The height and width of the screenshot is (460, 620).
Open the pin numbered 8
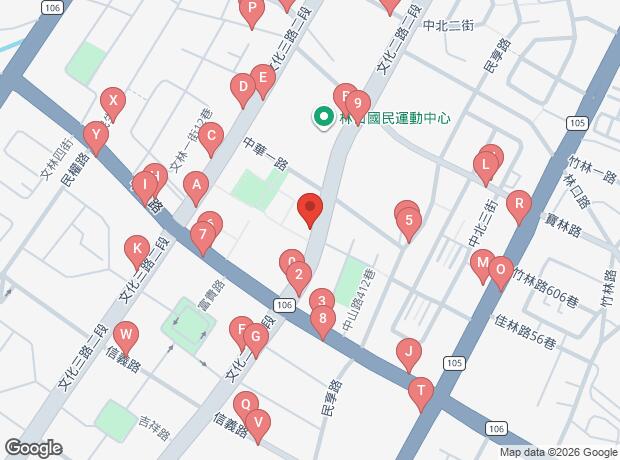coord(322,319)
